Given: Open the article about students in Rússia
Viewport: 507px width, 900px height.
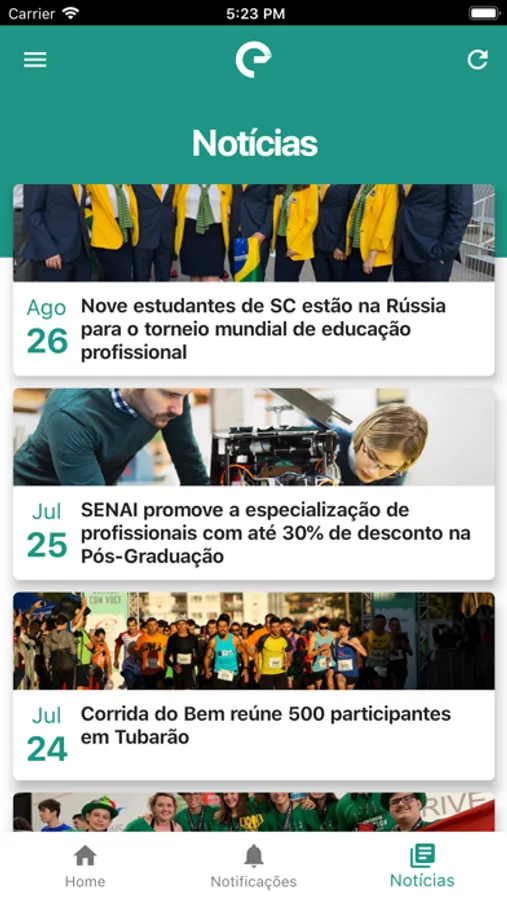Looking at the screenshot, I should [x=254, y=280].
